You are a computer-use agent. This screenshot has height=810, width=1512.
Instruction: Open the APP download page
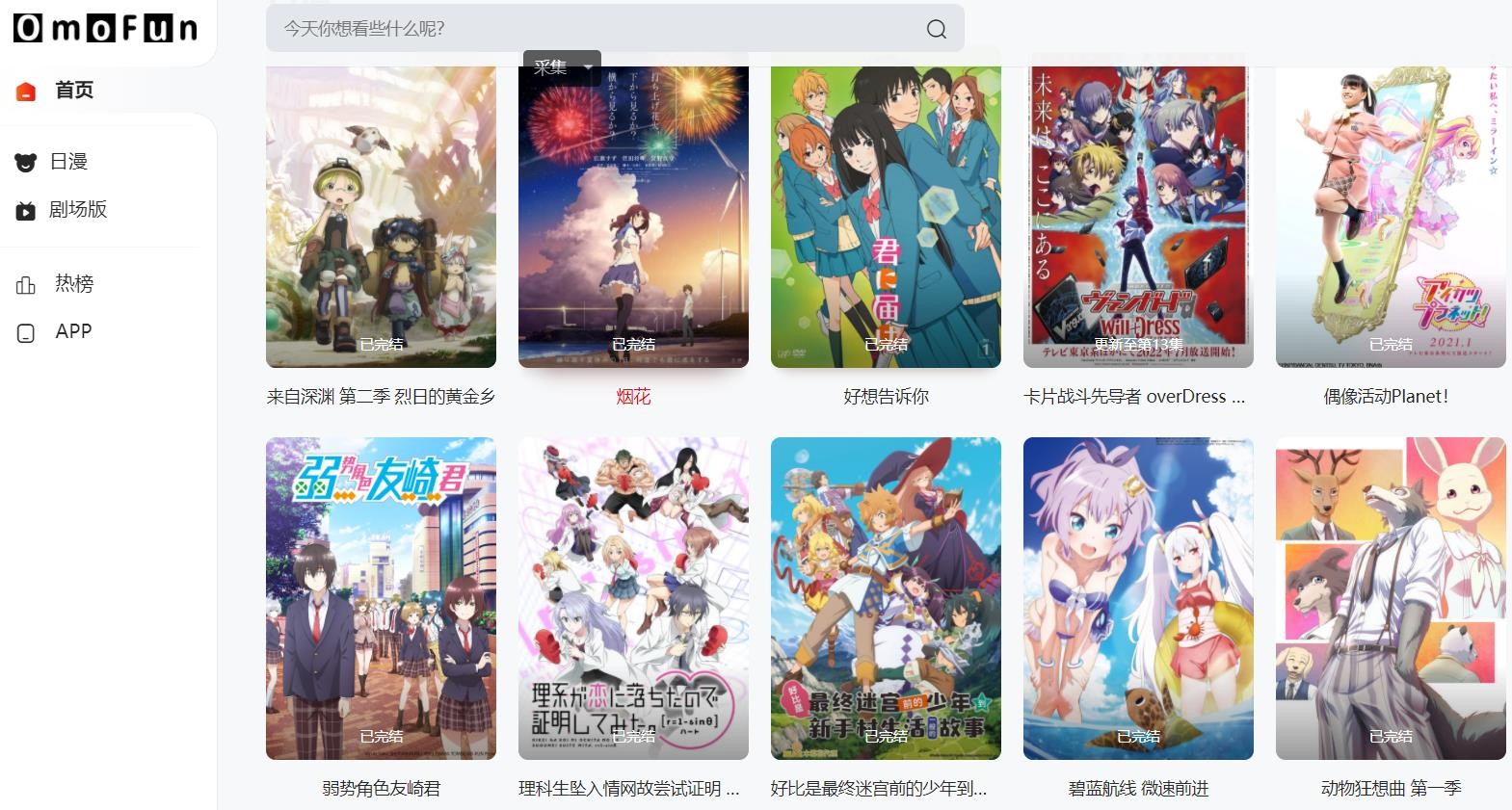click(x=73, y=332)
